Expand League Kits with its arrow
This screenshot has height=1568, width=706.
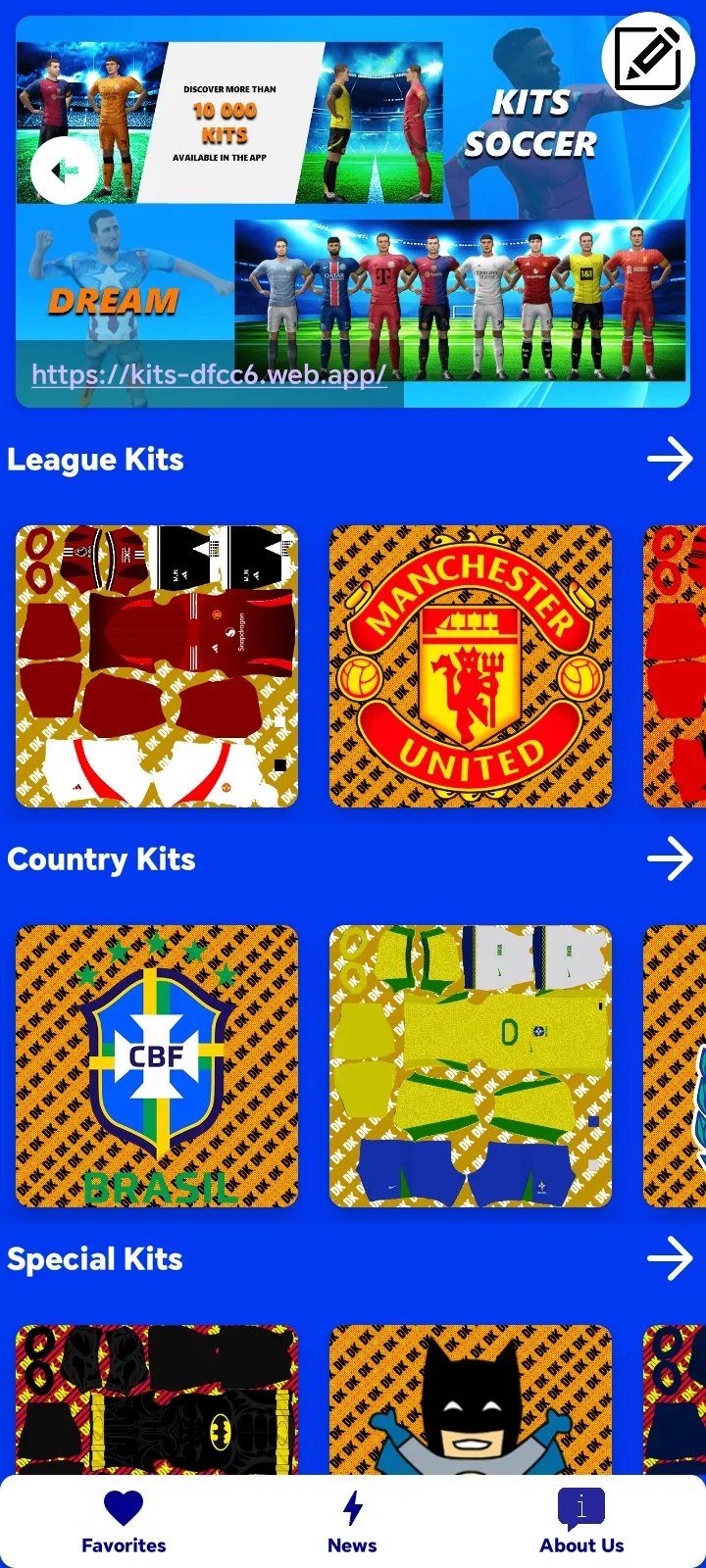671,459
